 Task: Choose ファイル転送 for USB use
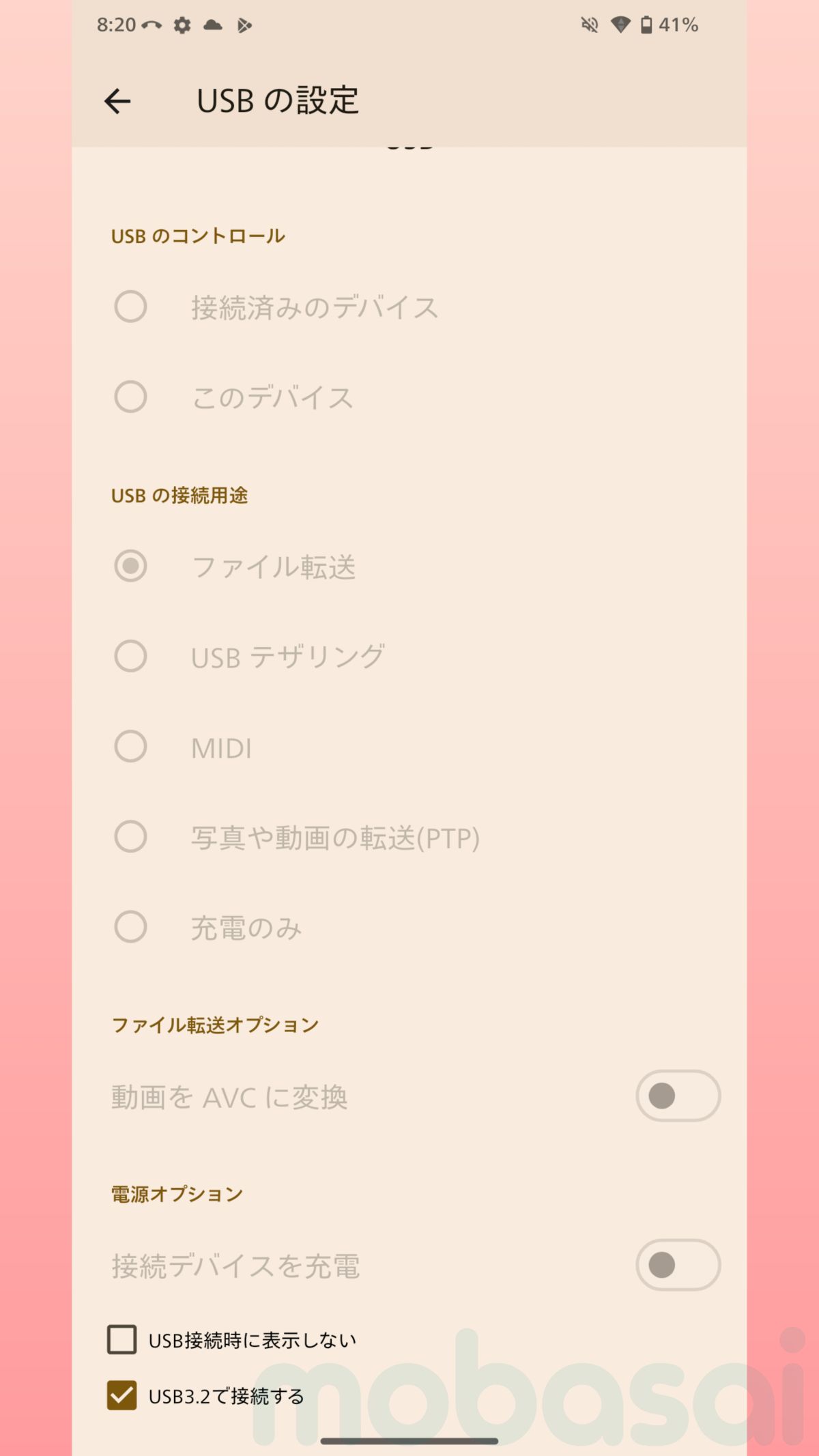point(130,566)
